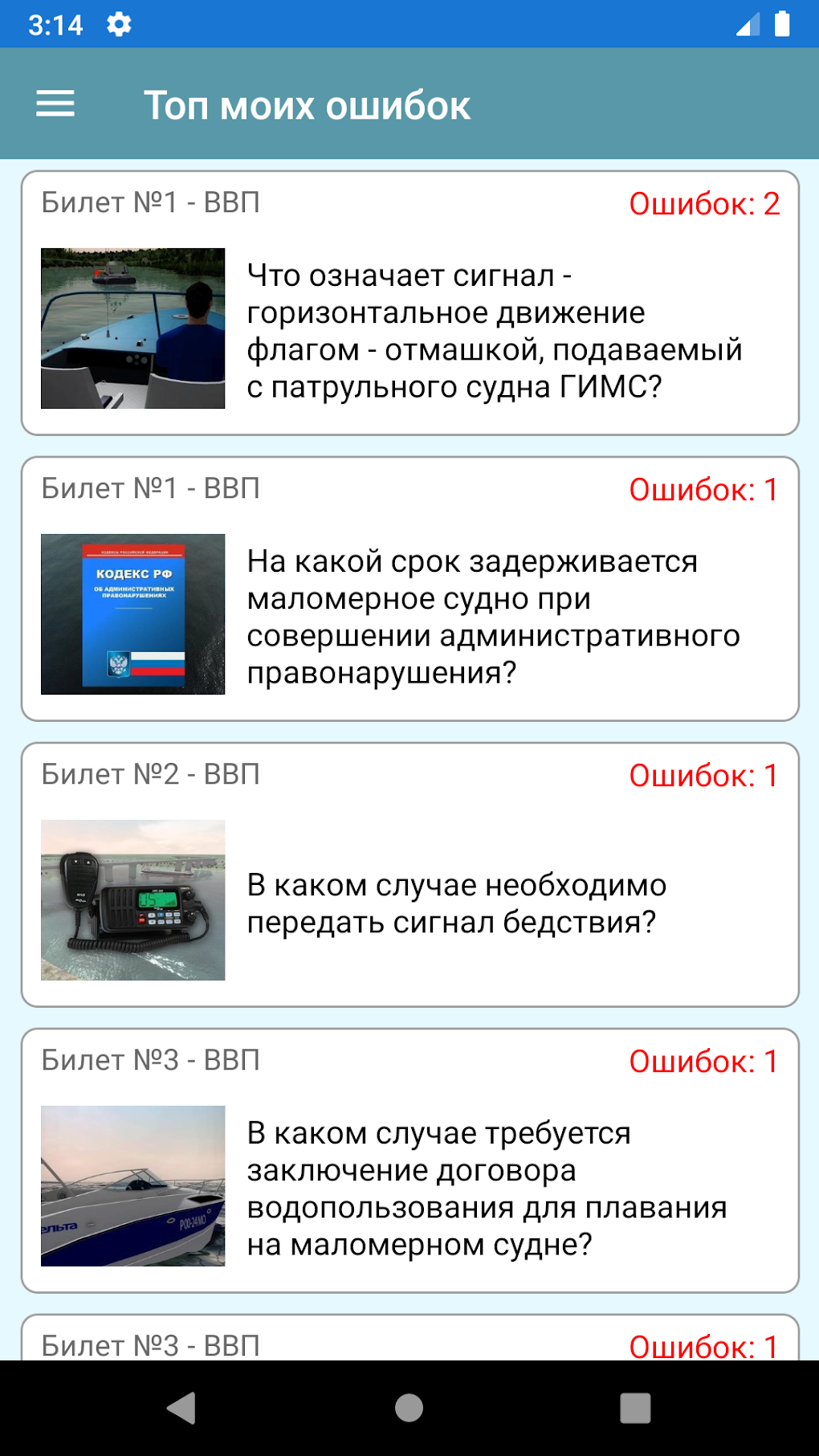Open question about small vessel detention period
Screen dimensions: 819x1456
pyautogui.click(x=409, y=589)
